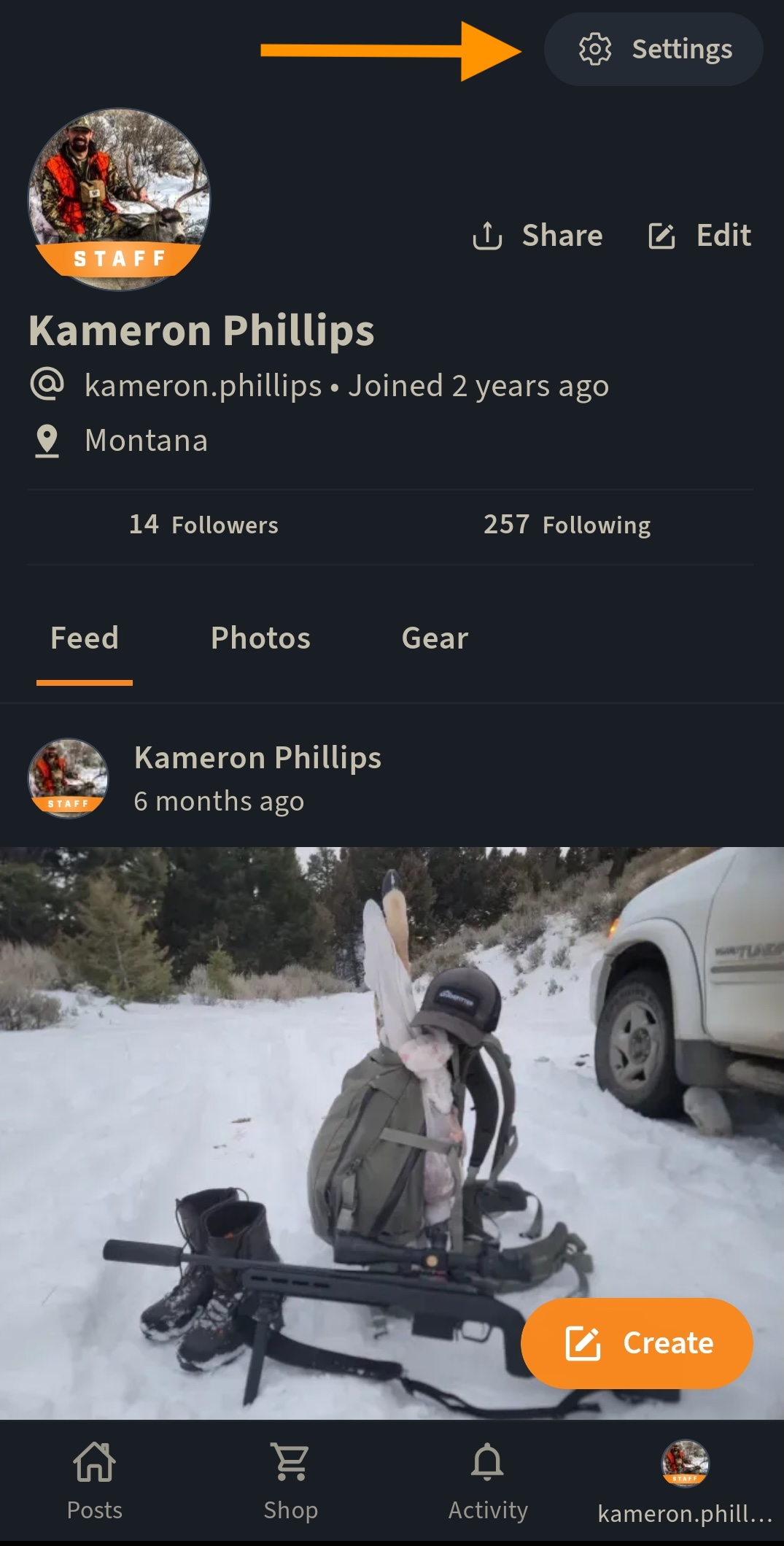
Task: Share this profile
Action: coord(537,236)
